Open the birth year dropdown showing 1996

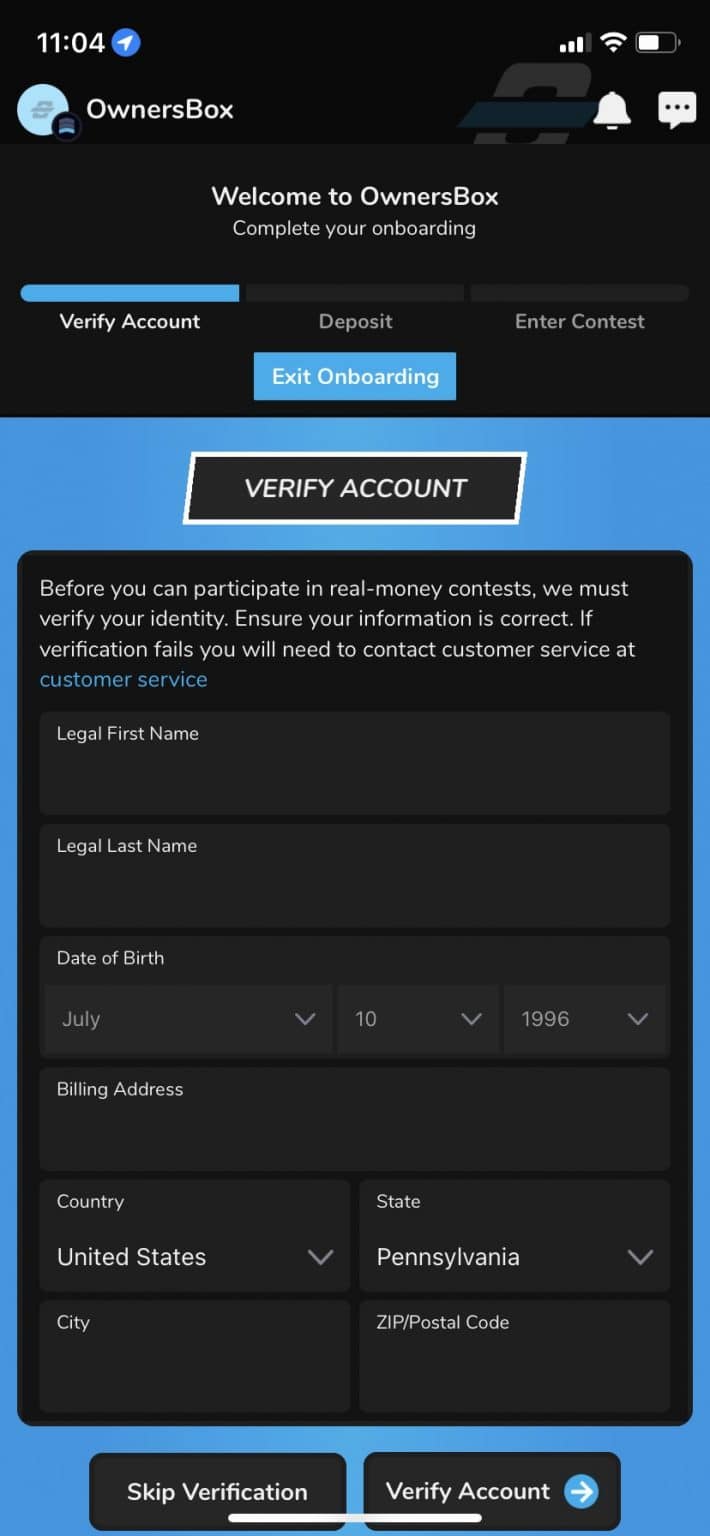point(584,1019)
